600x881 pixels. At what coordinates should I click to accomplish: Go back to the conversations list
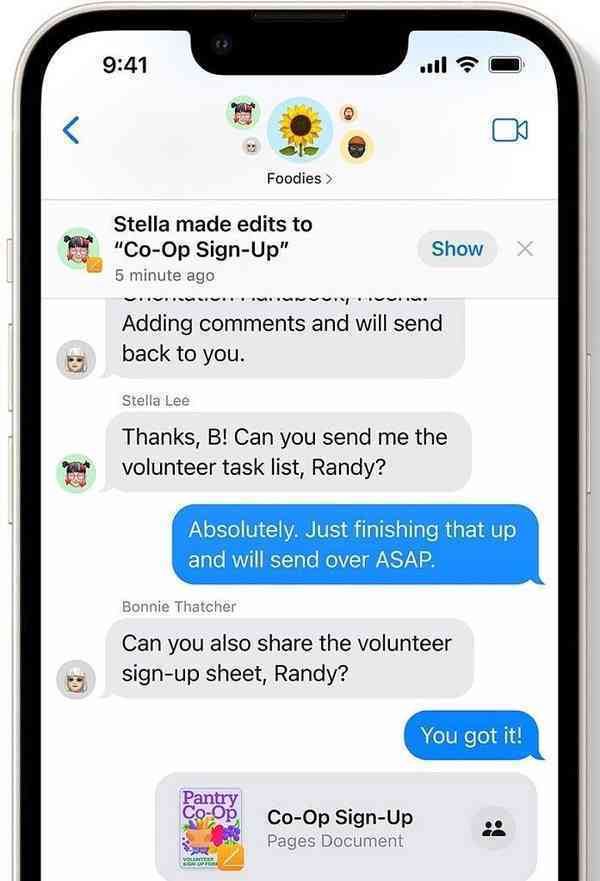tap(71, 130)
